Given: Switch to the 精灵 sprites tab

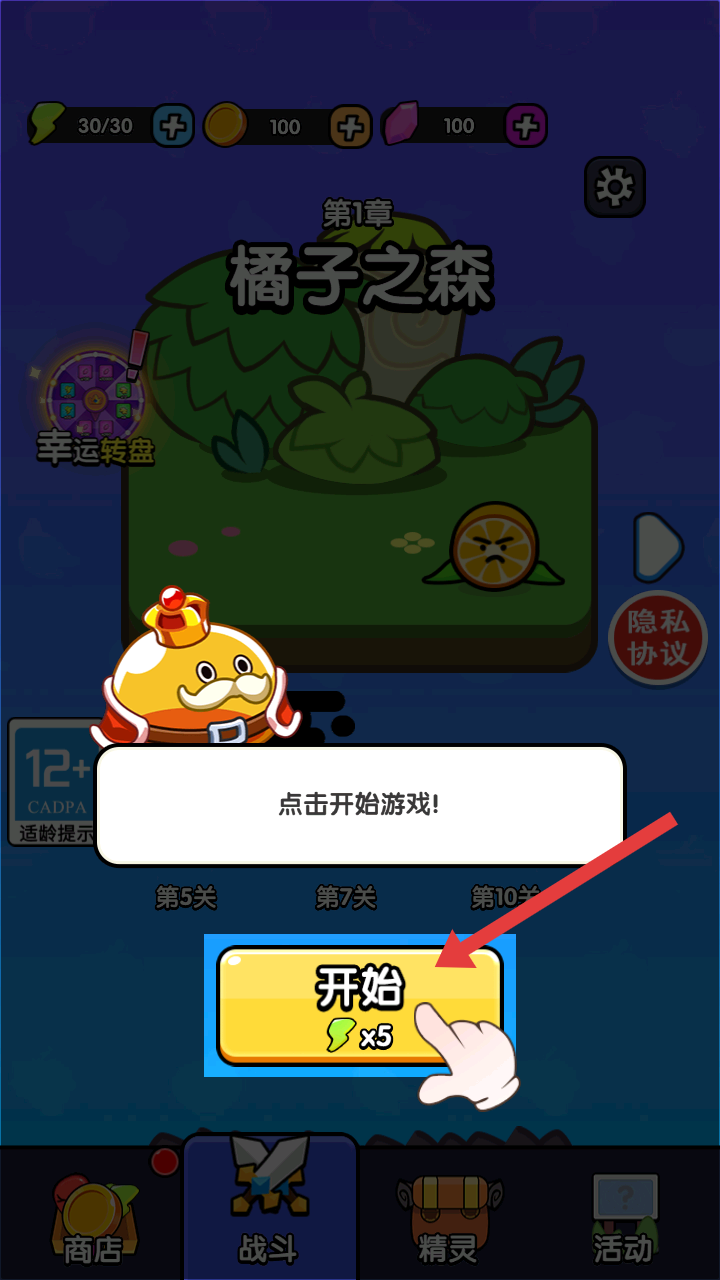Looking at the screenshot, I should point(449,1217).
